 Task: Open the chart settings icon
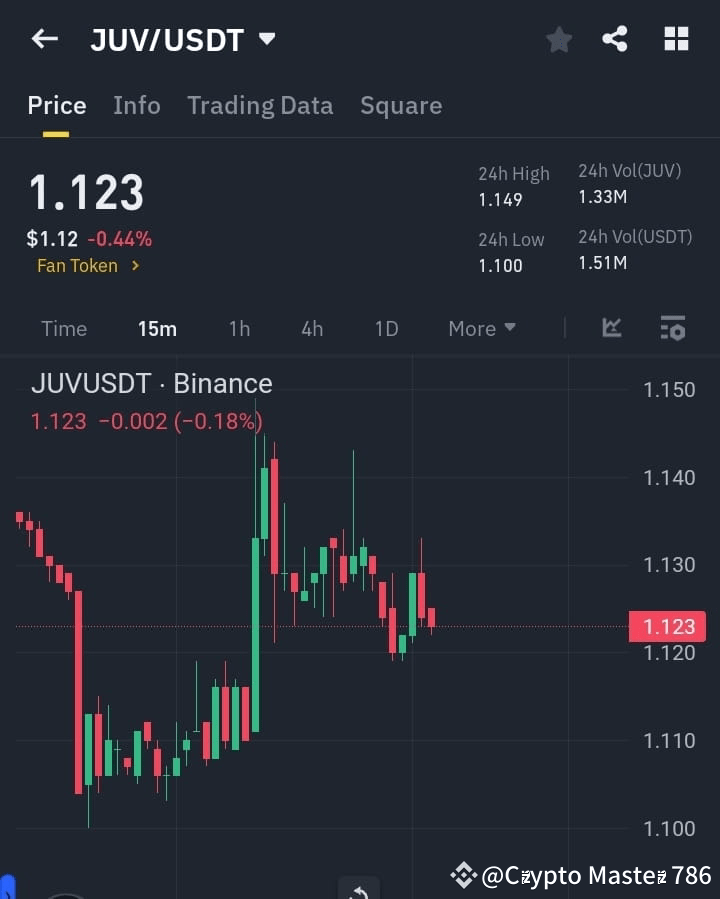click(672, 328)
